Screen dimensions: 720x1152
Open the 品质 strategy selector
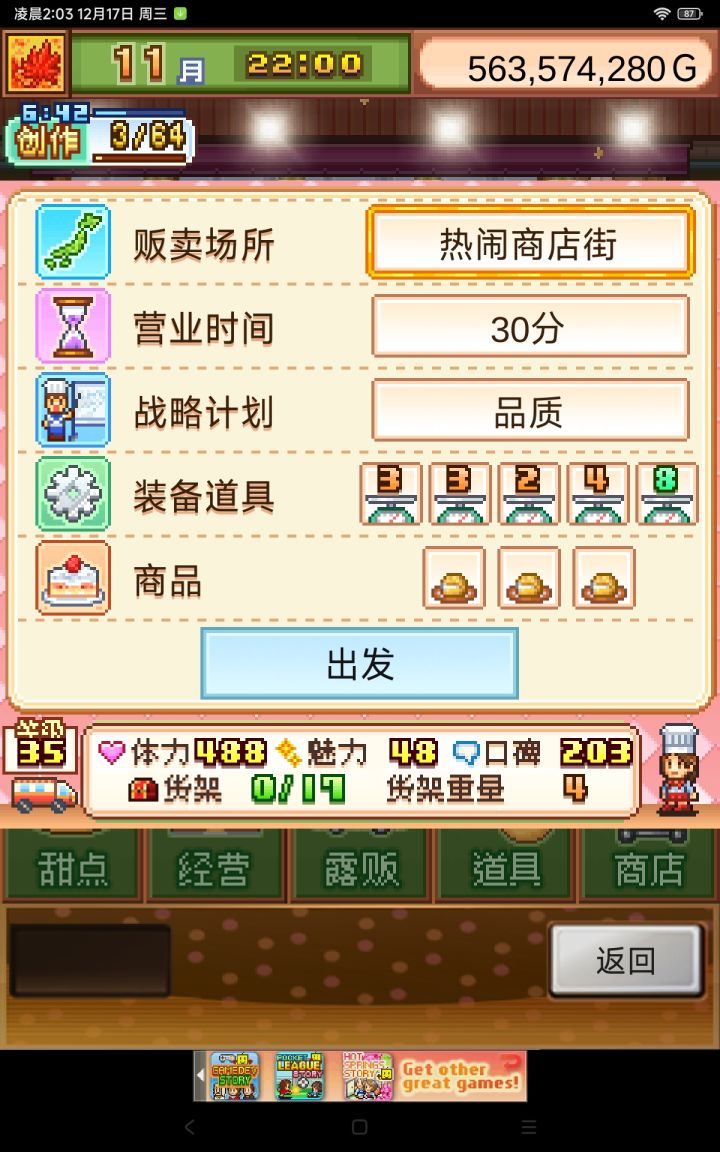coord(531,411)
